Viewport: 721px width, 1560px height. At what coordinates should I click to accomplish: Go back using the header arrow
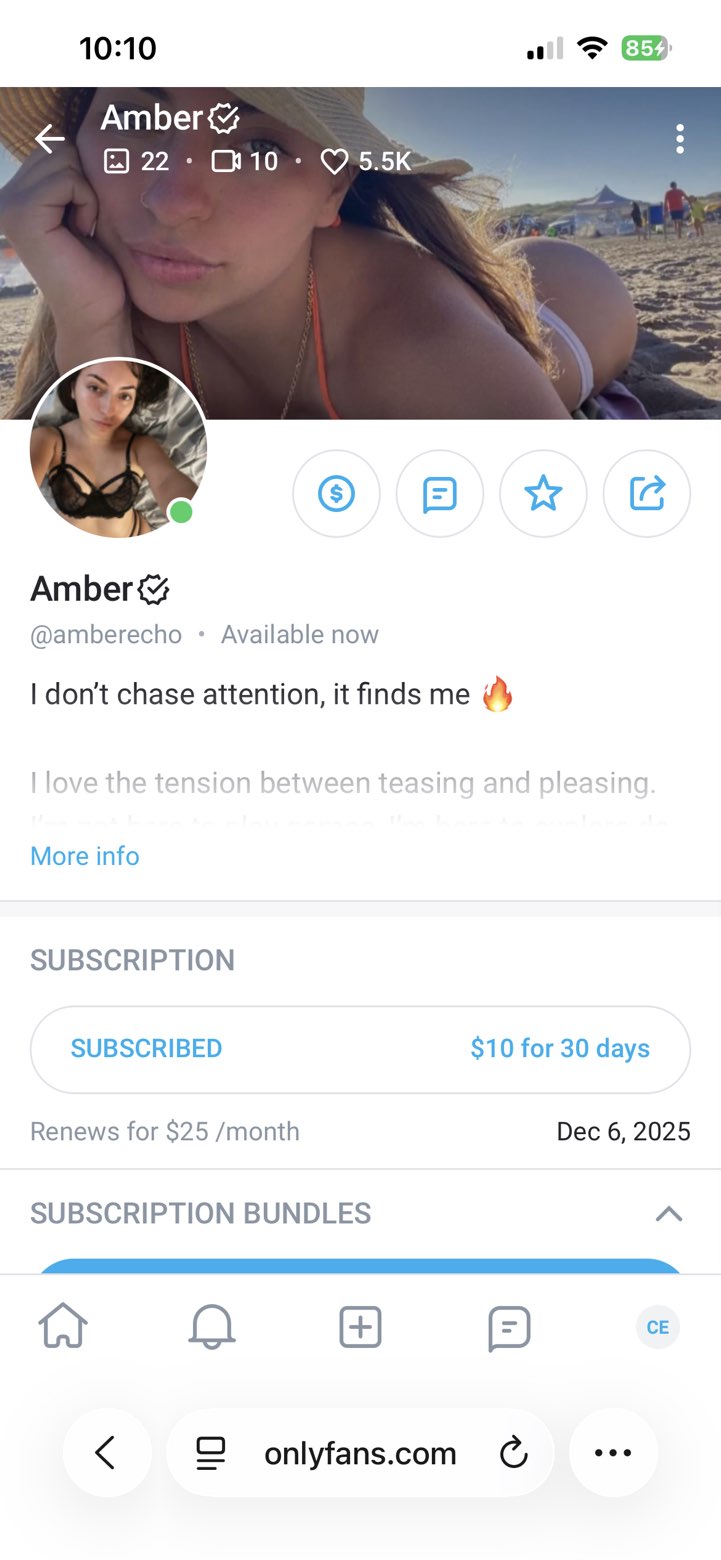(49, 139)
